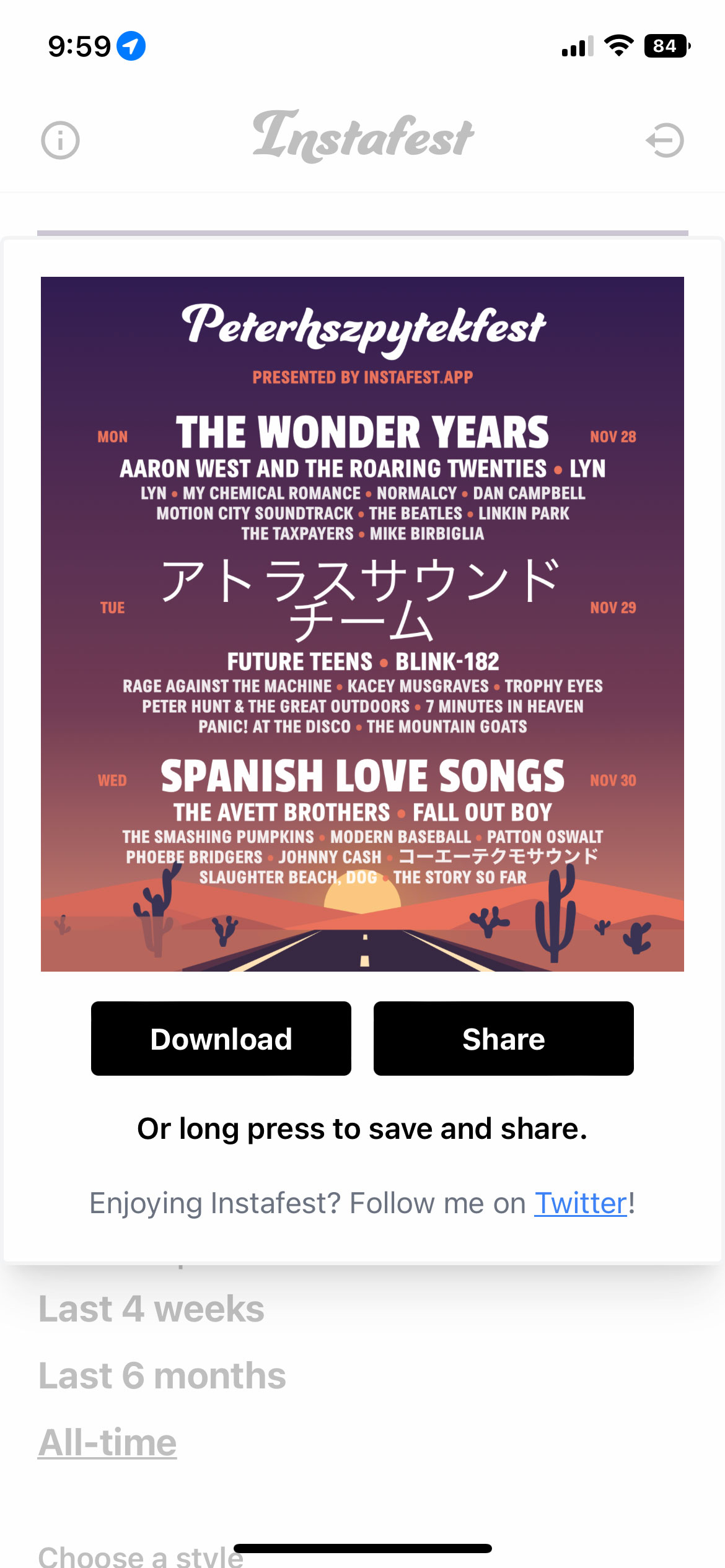Open the info icon
This screenshot has height=1568, width=725.
pyautogui.click(x=60, y=140)
